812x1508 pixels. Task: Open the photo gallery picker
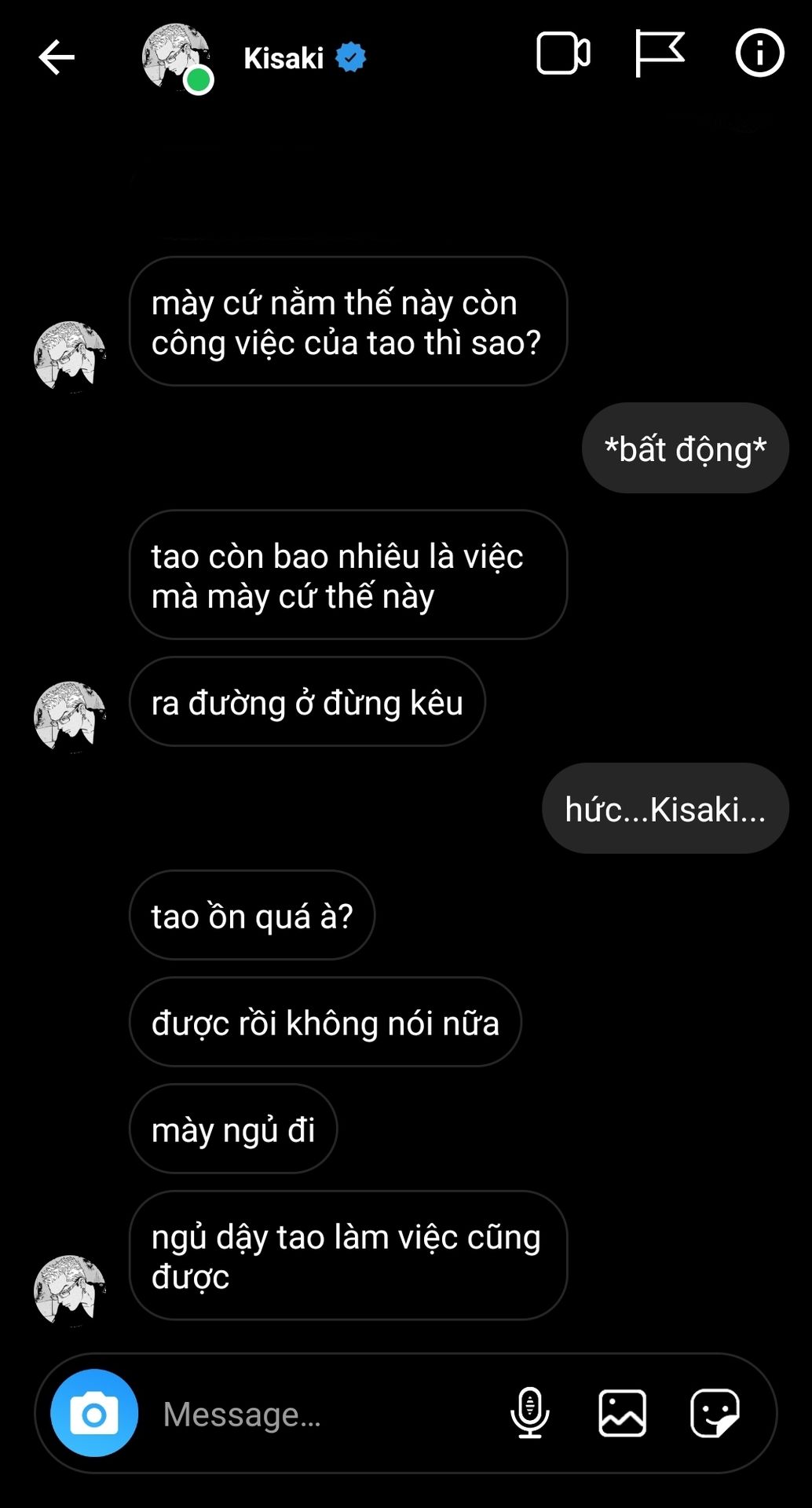[x=623, y=1413]
